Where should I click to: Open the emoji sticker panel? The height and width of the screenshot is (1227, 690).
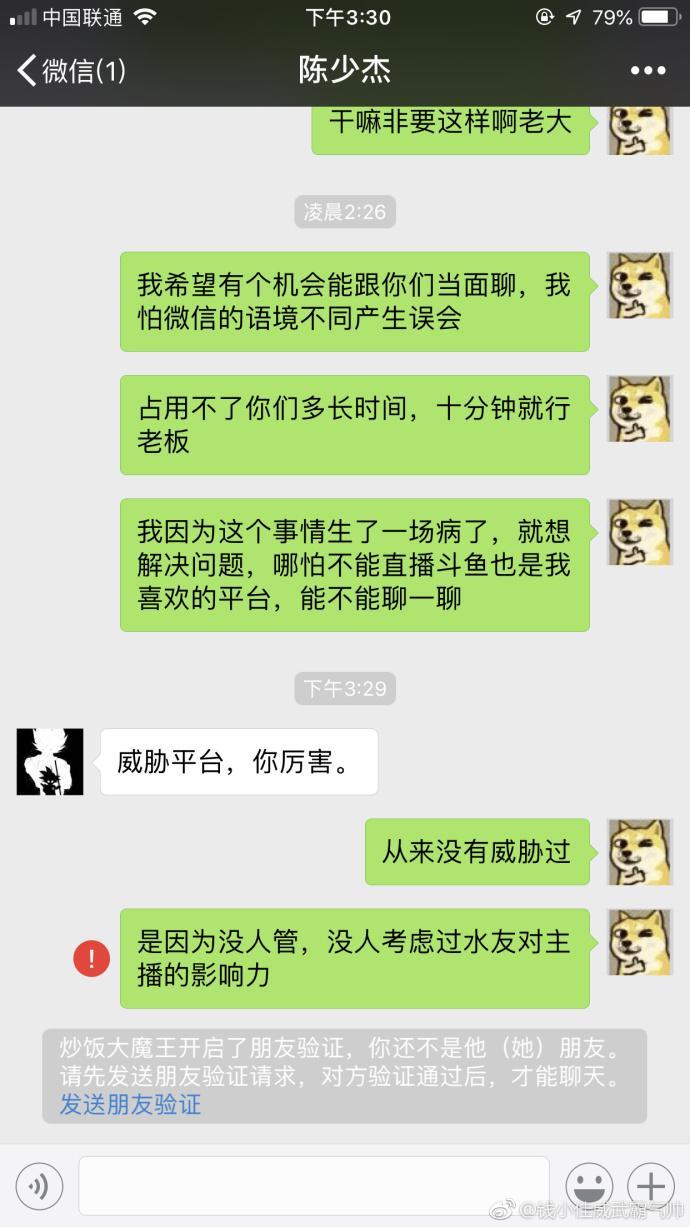[x=589, y=1186]
